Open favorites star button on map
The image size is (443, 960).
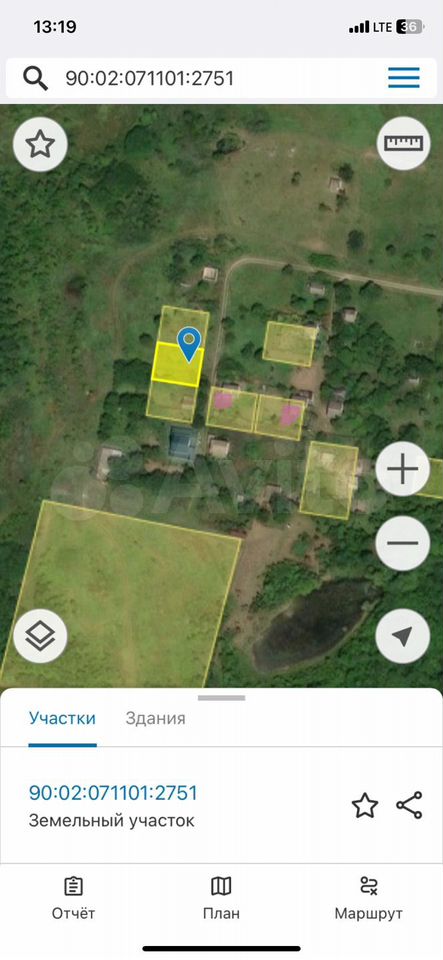pyautogui.click(x=40, y=144)
